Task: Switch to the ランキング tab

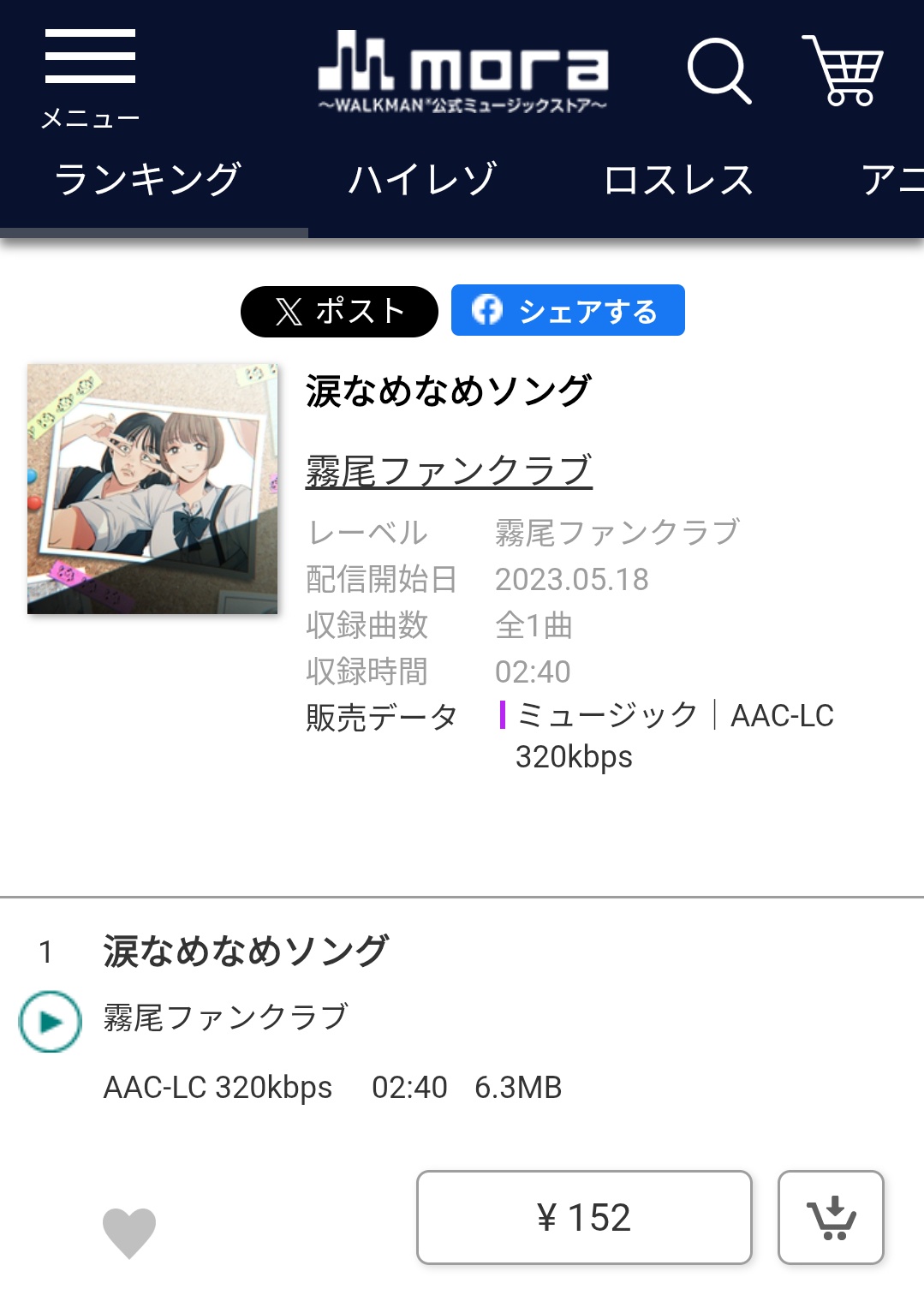Action: click(147, 181)
